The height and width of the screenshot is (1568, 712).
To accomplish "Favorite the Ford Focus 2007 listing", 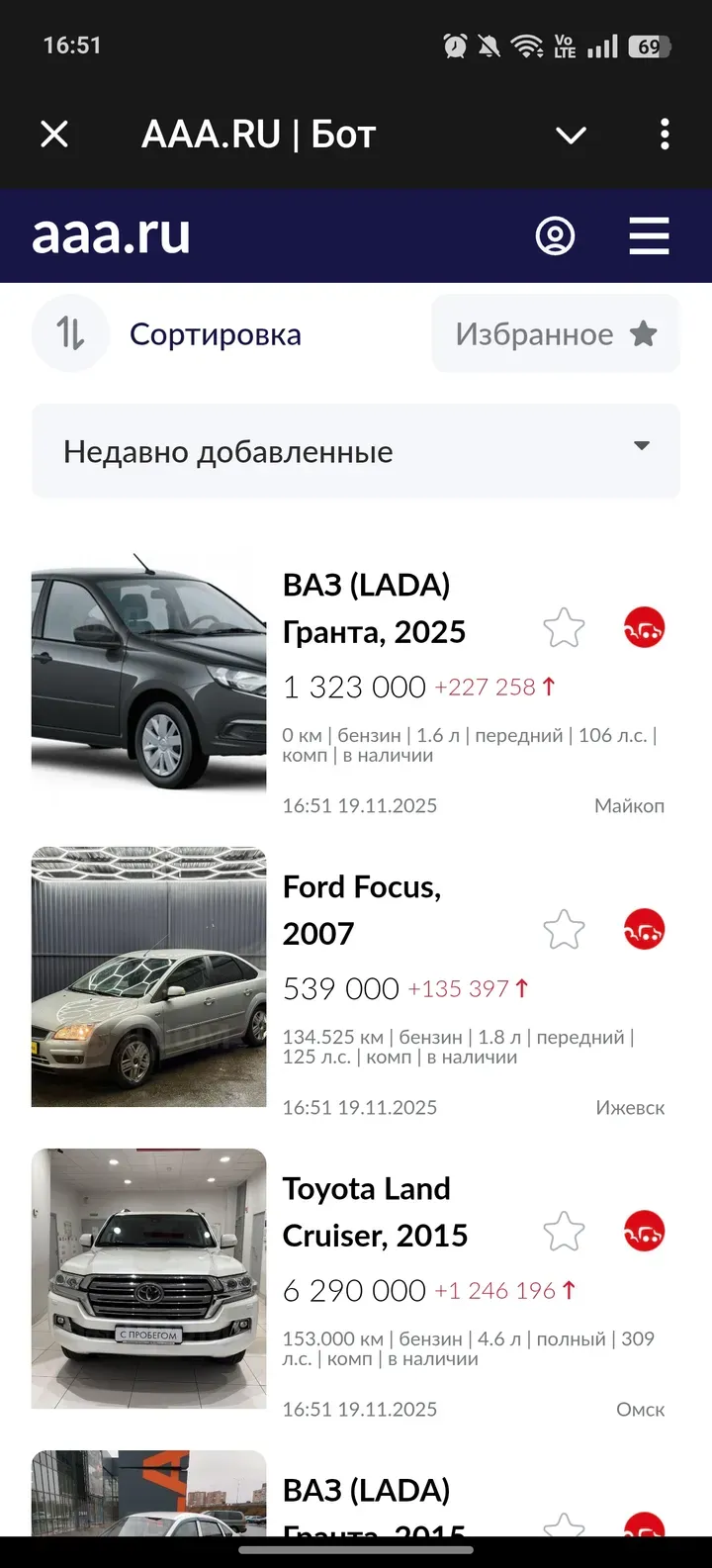I will point(564,929).
